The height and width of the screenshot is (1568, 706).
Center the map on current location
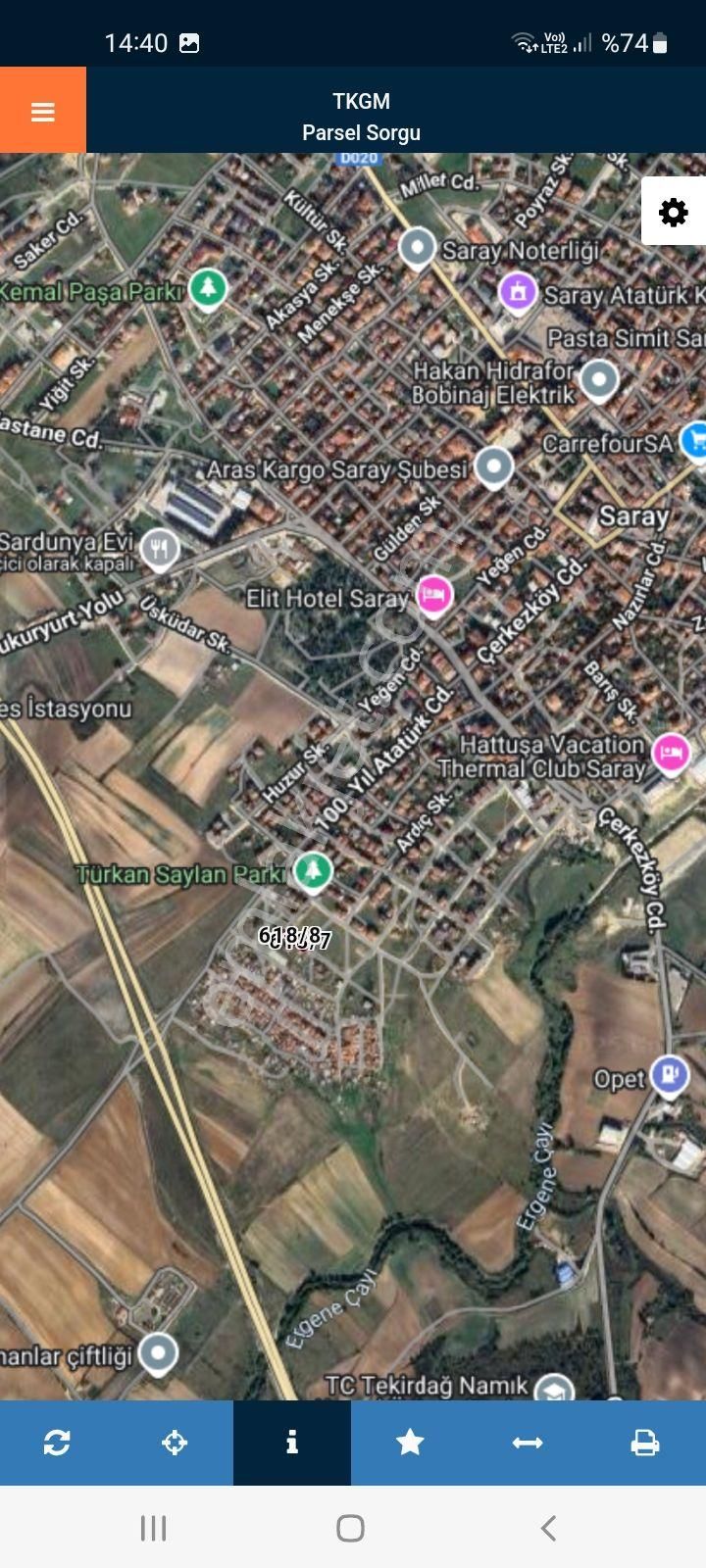point(175,1443)
